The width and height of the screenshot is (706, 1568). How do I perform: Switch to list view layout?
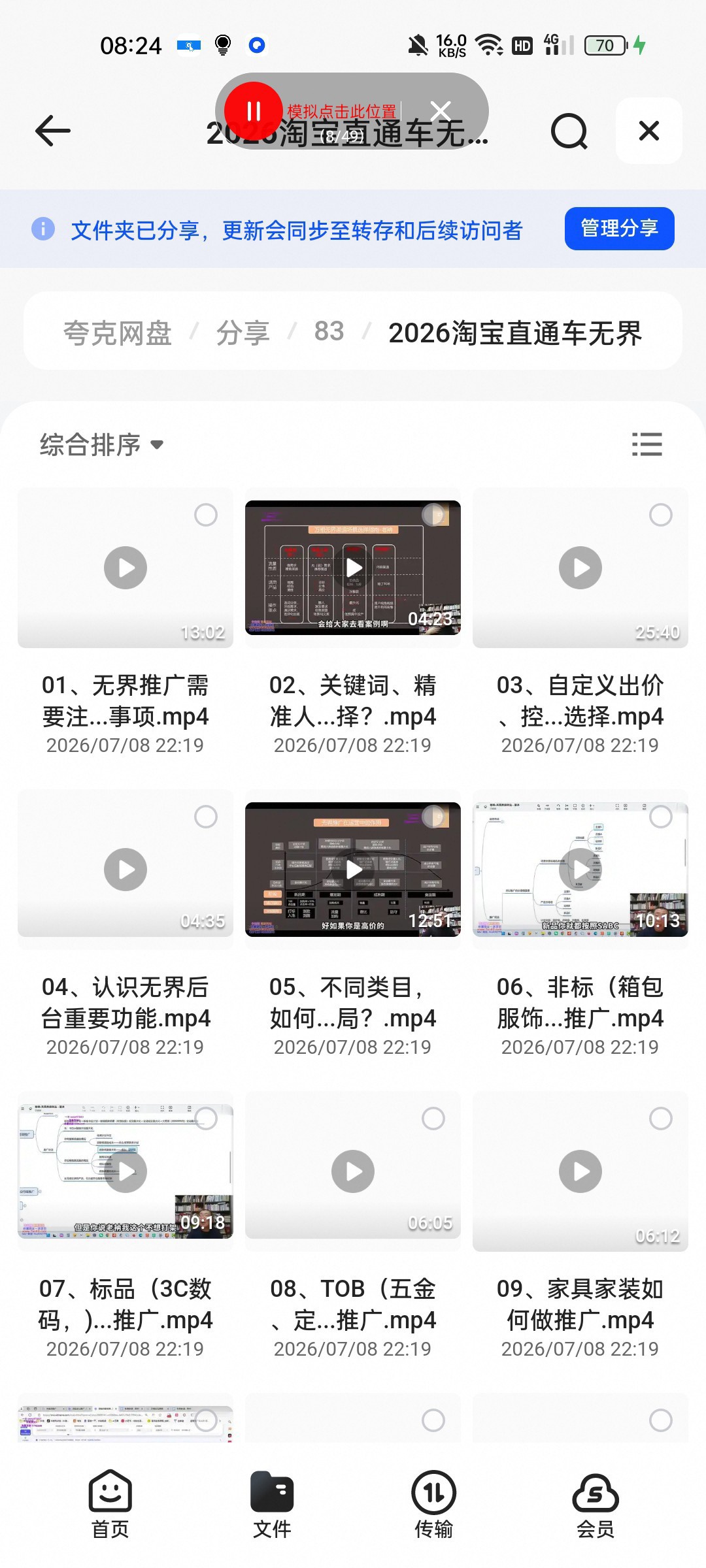(647, 444)
